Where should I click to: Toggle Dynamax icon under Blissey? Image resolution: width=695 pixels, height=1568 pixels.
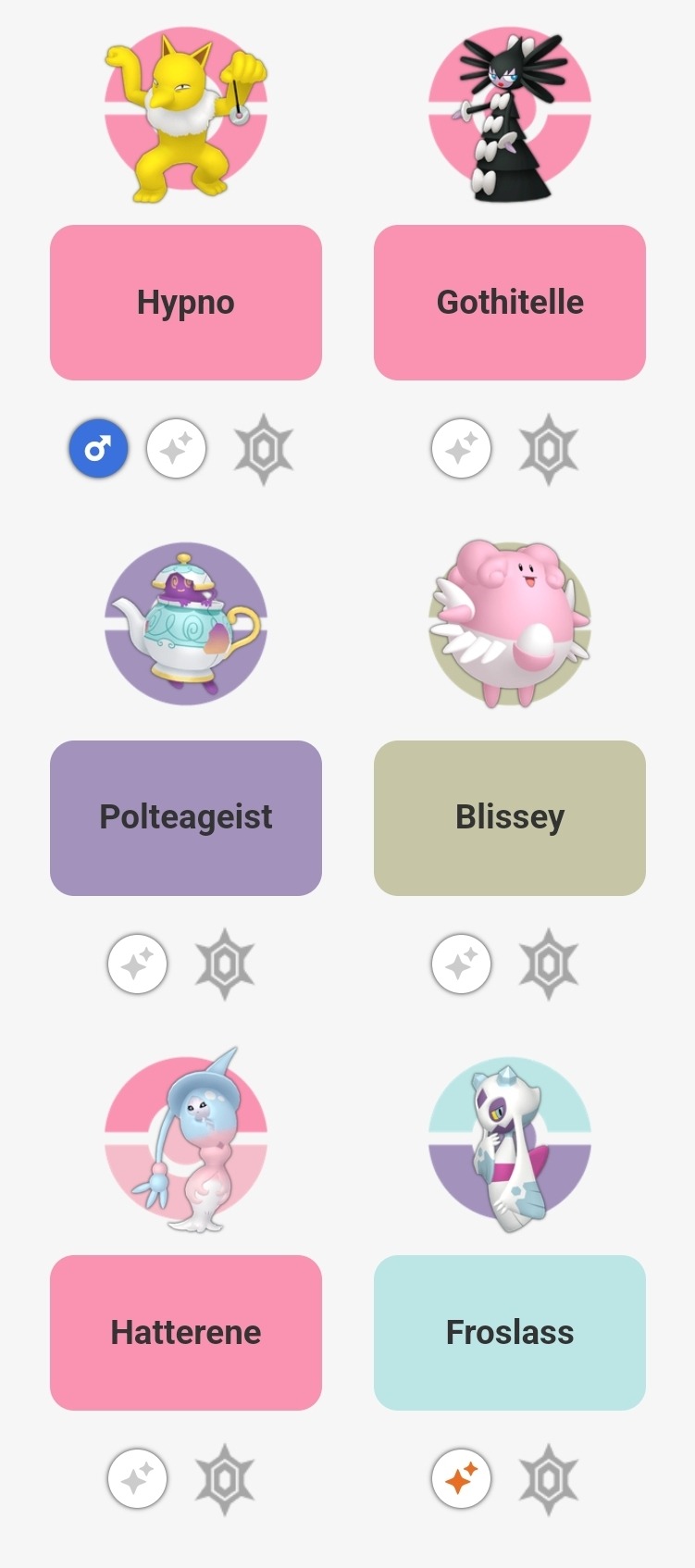click(x=549, y=964)
